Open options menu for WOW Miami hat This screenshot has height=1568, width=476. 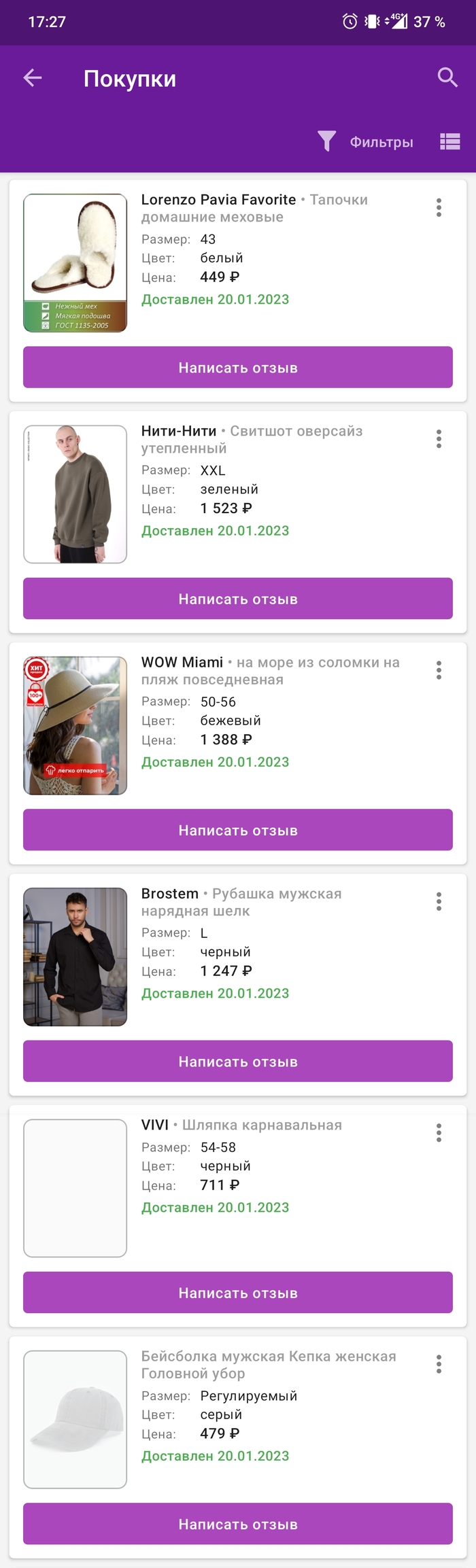(x=439, y=670)
